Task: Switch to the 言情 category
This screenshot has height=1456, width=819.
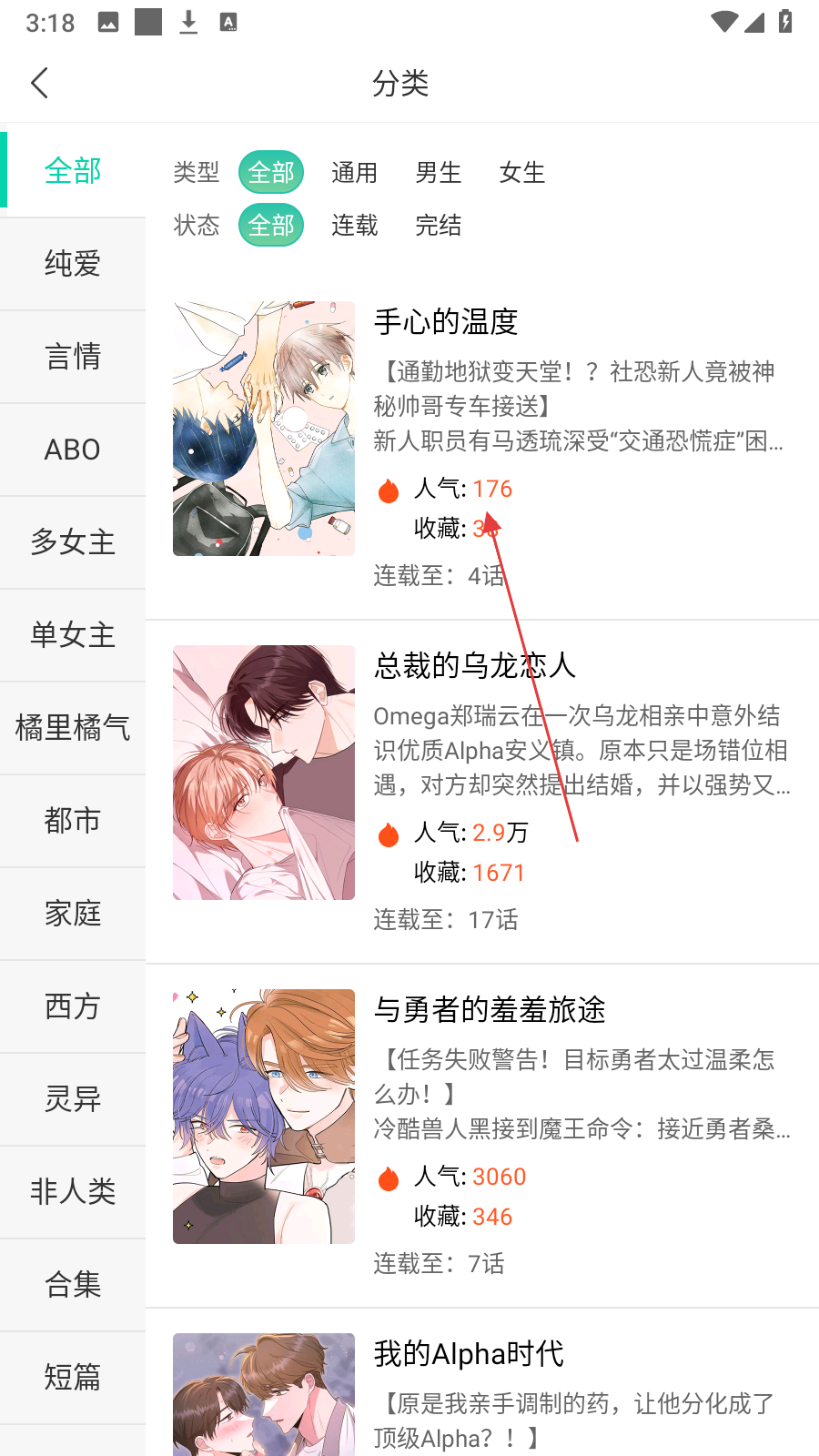Action: (x=73, y=357)
